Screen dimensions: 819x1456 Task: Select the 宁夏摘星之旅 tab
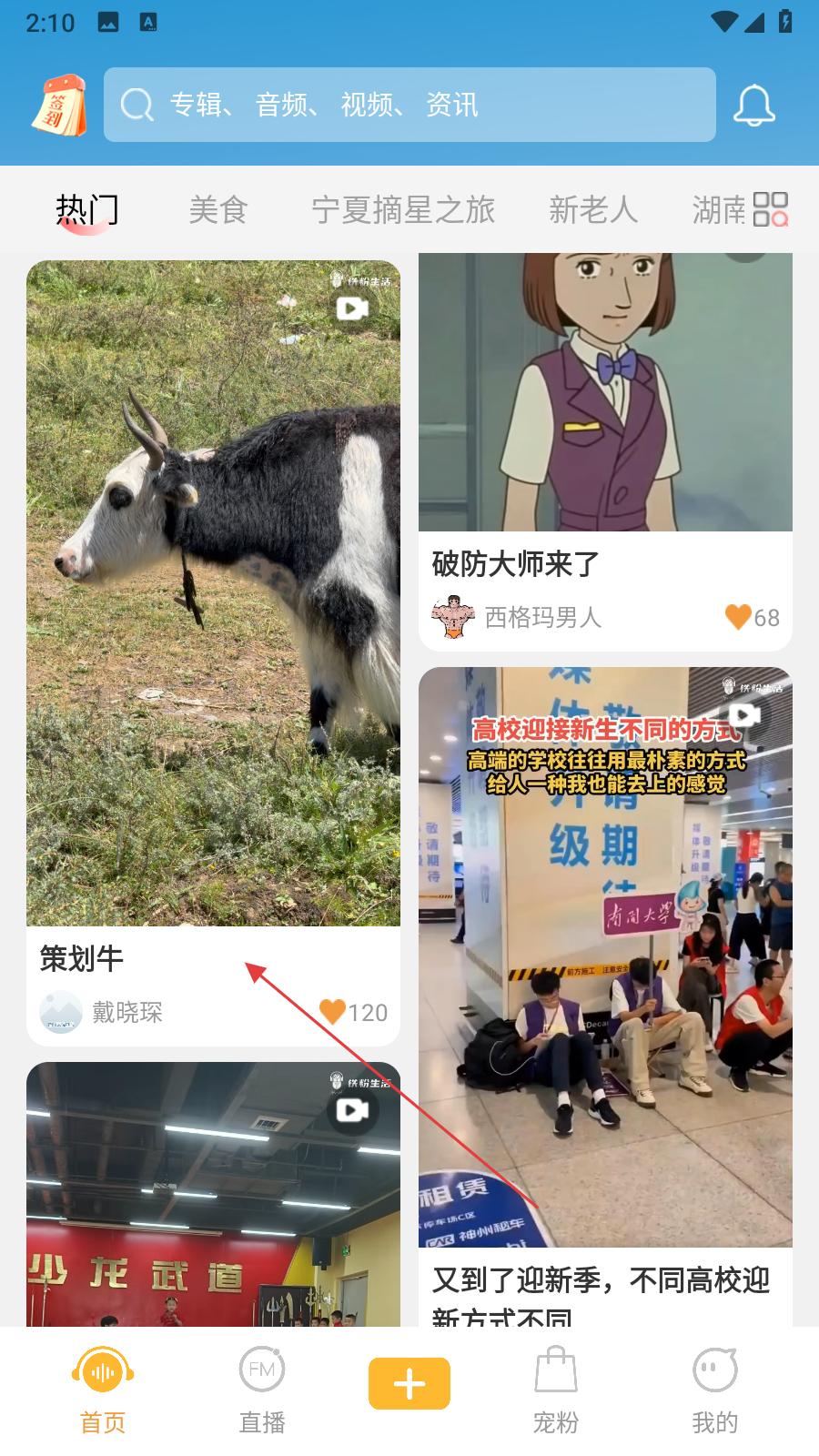pos(403,210)
